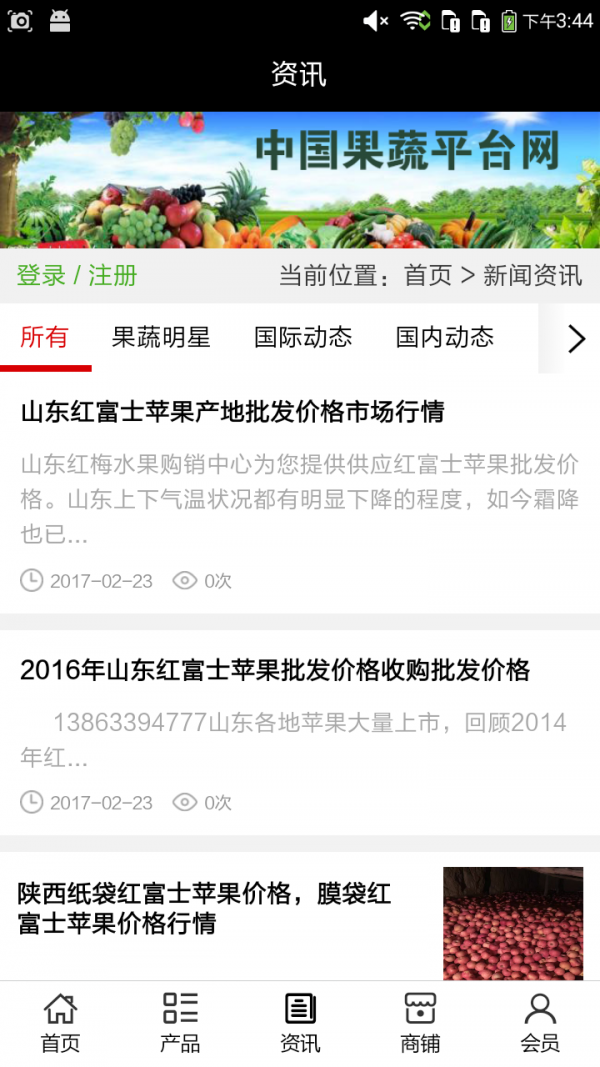
Task: Open the 商铺 bottom tab
Action: click(420, 1022)
